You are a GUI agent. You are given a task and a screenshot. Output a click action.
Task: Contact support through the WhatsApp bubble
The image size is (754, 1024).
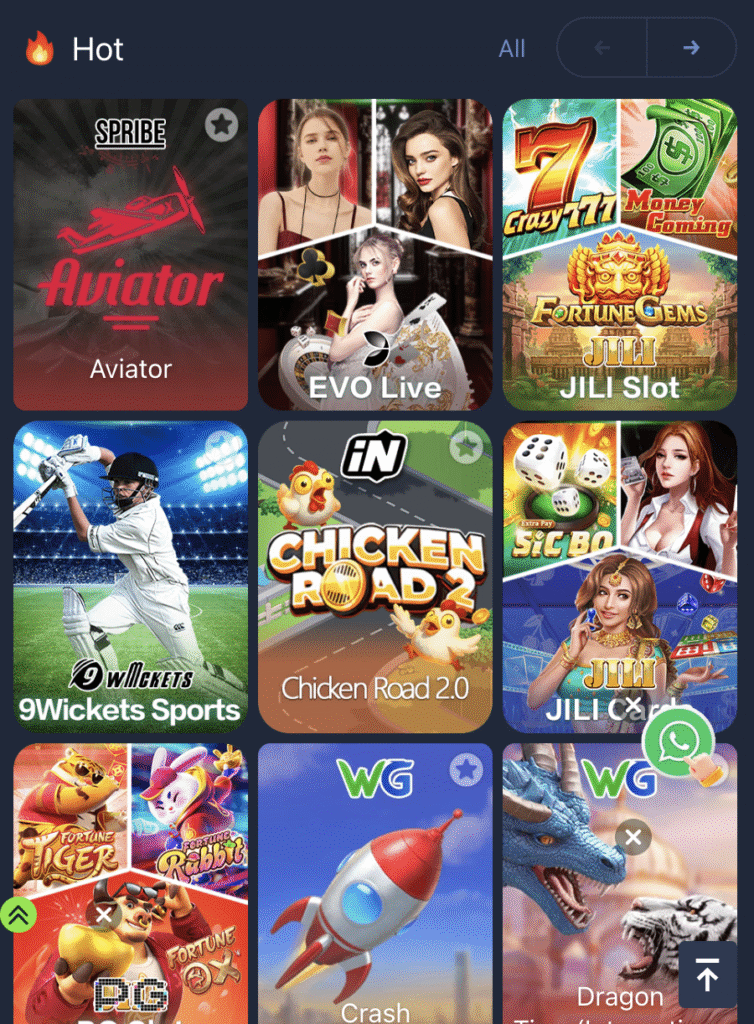coord(678,742)
